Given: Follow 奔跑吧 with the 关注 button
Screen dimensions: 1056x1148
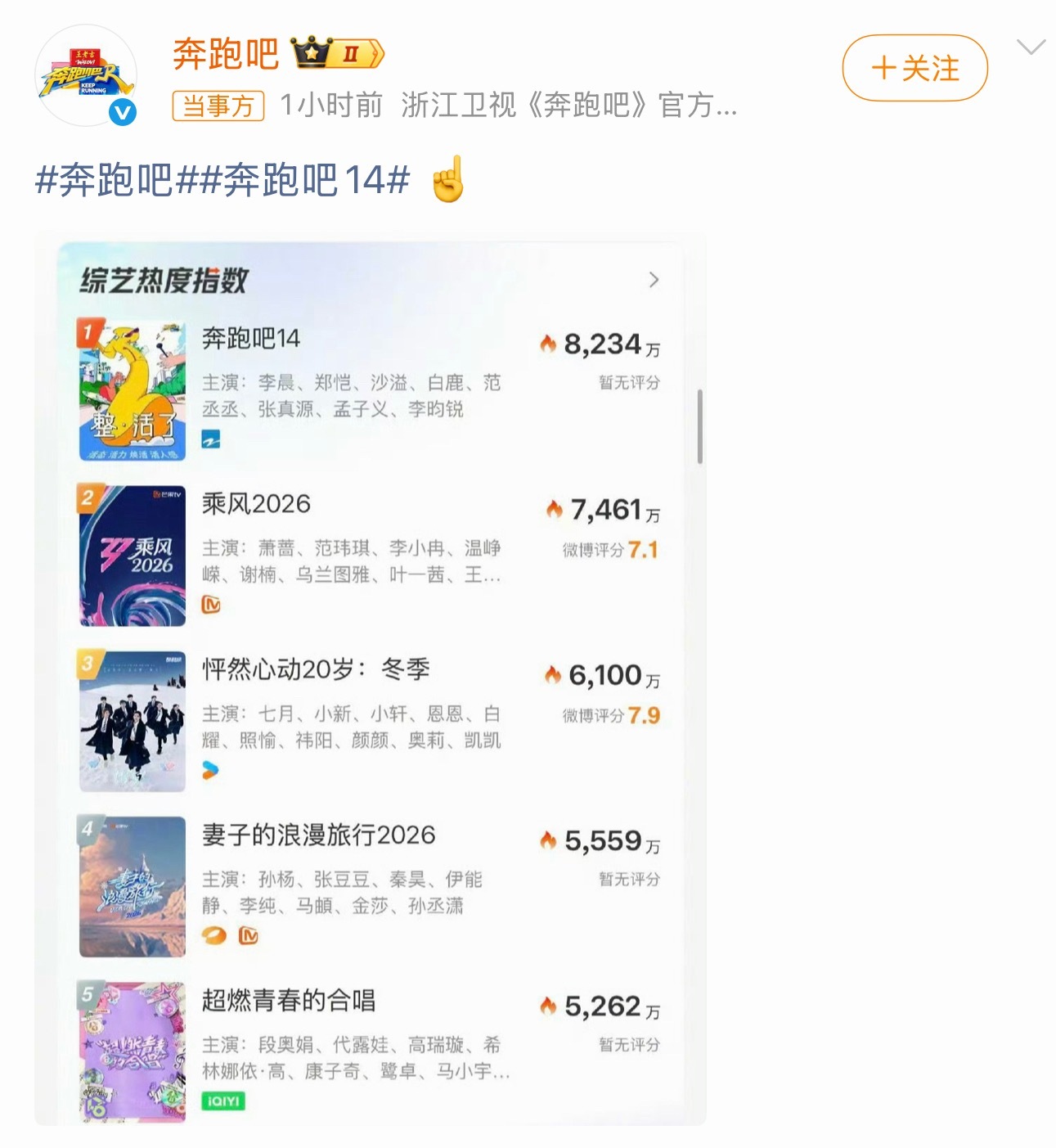Looking at the screenshot, I should (914, 68).
